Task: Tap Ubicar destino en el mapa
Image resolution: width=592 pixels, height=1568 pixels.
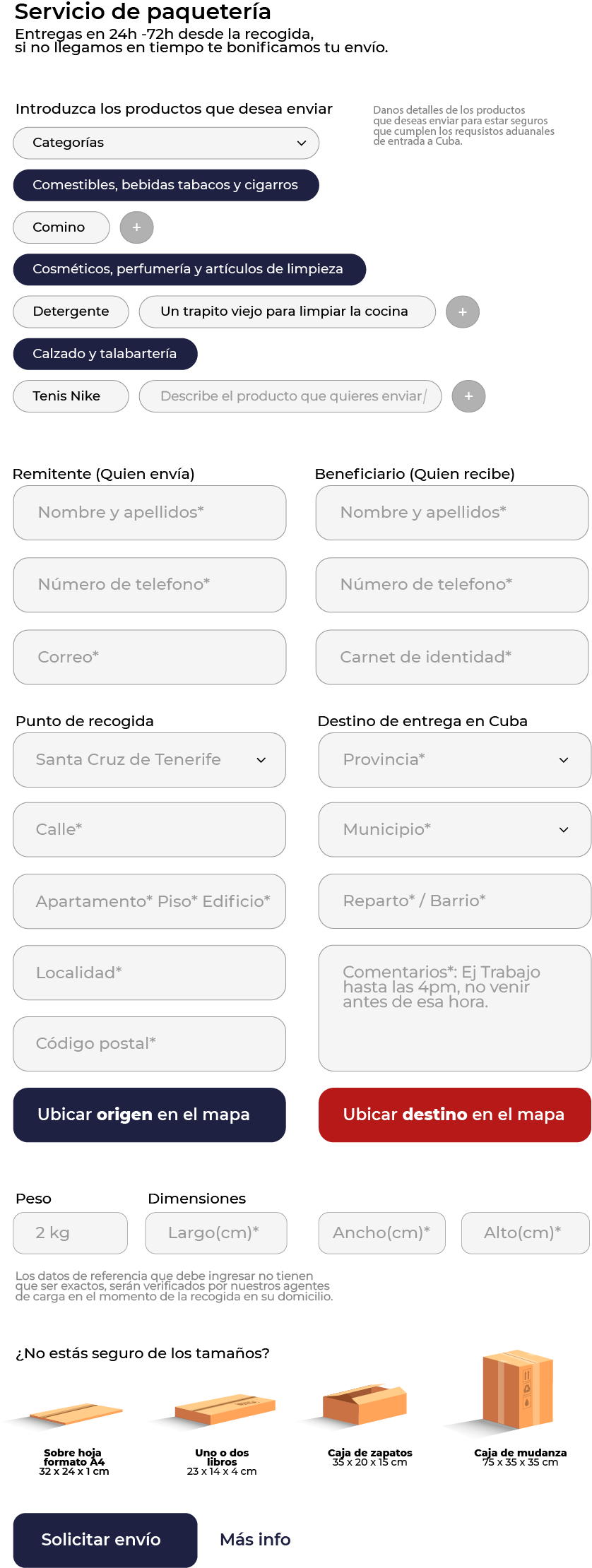Action: [x=455, y=1115]
